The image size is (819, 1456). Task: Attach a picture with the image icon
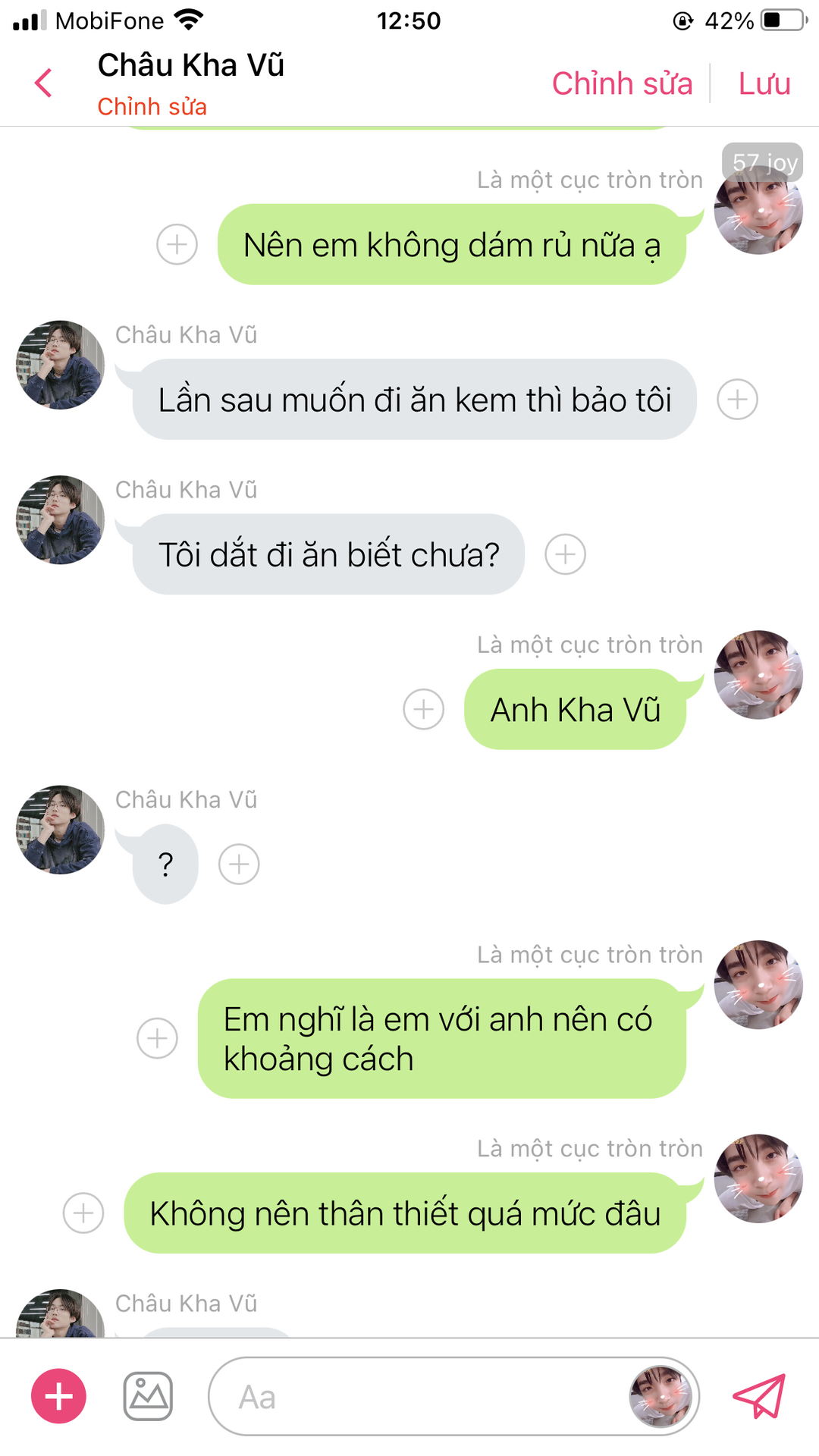[148, 1396]
